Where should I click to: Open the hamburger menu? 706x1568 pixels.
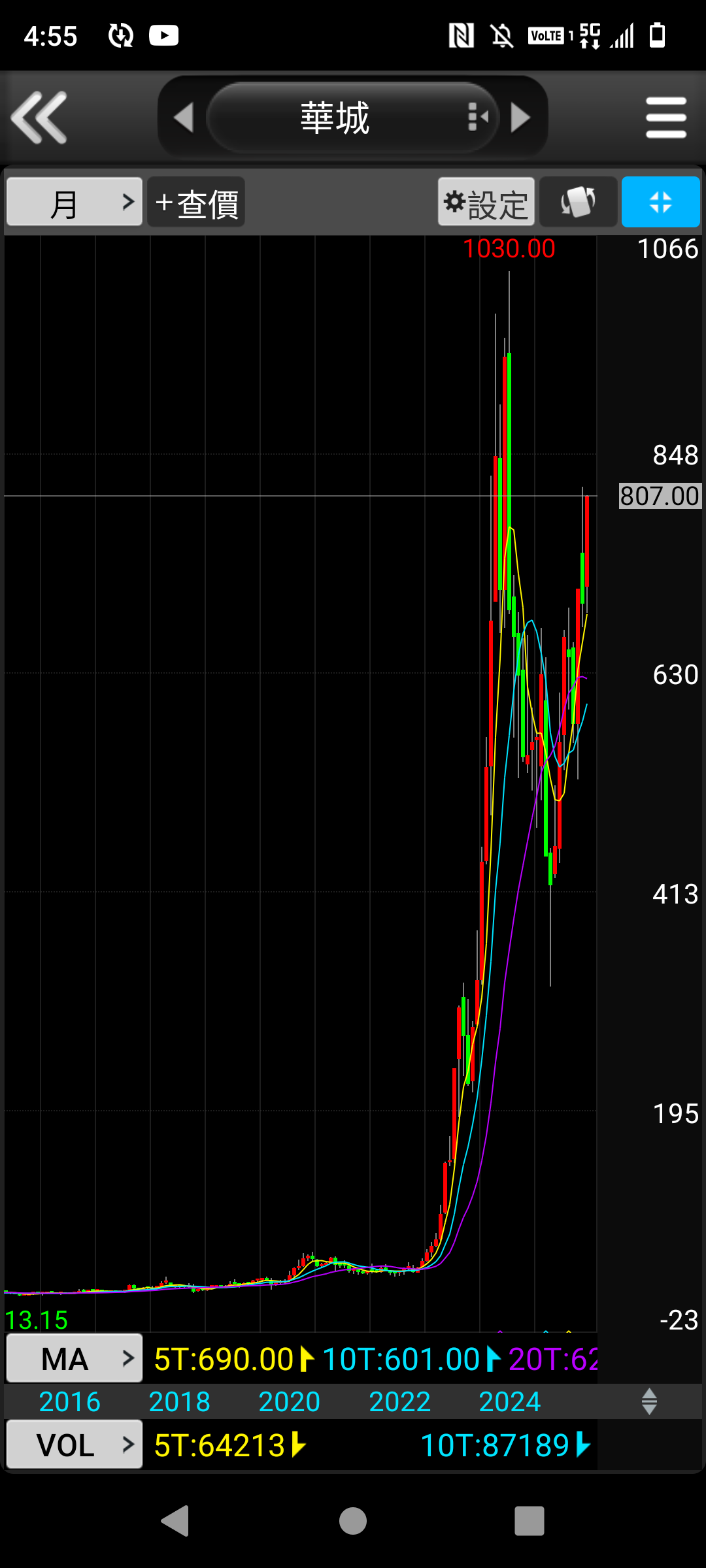click(665, 118)
